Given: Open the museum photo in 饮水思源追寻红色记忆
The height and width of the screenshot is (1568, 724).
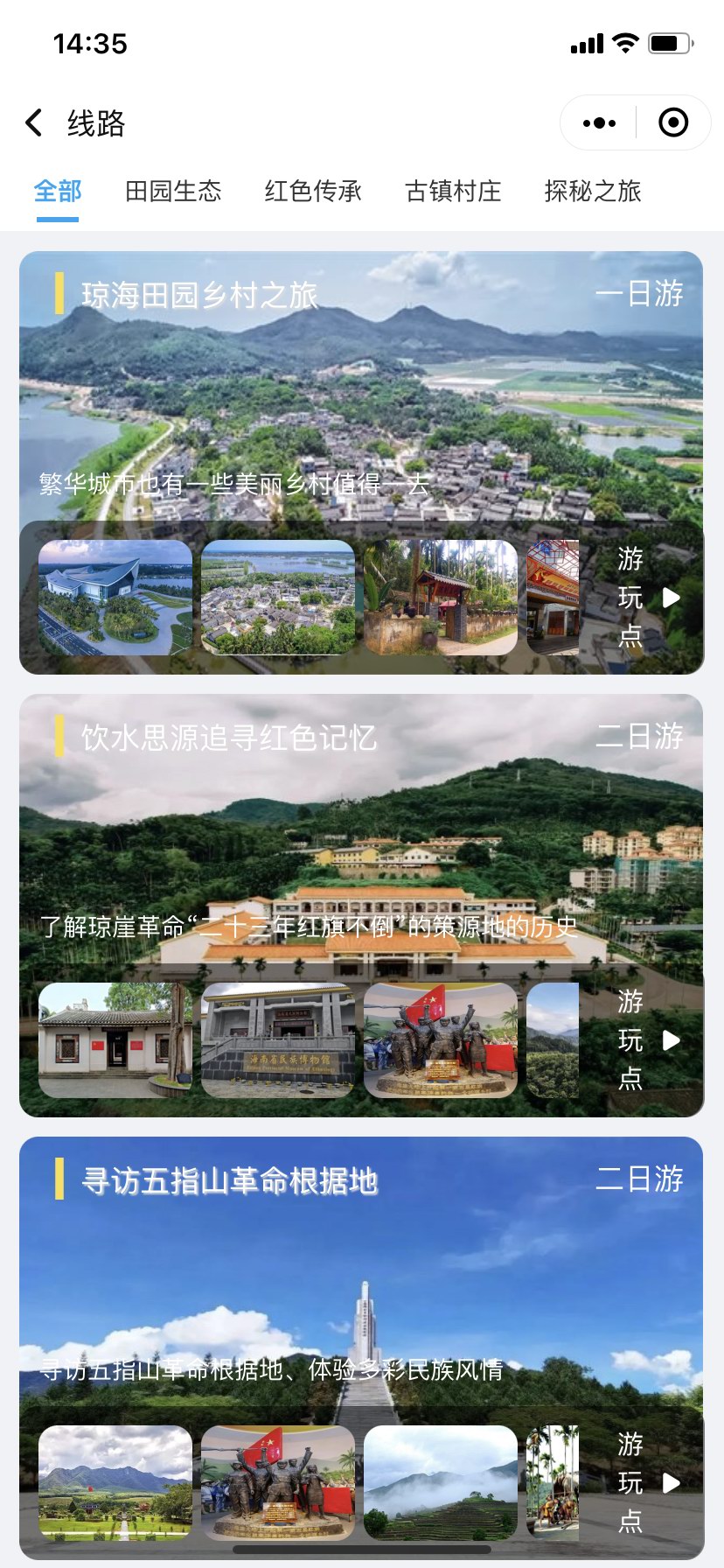Looking at the screenshot, I should [x=278, y=1040].
